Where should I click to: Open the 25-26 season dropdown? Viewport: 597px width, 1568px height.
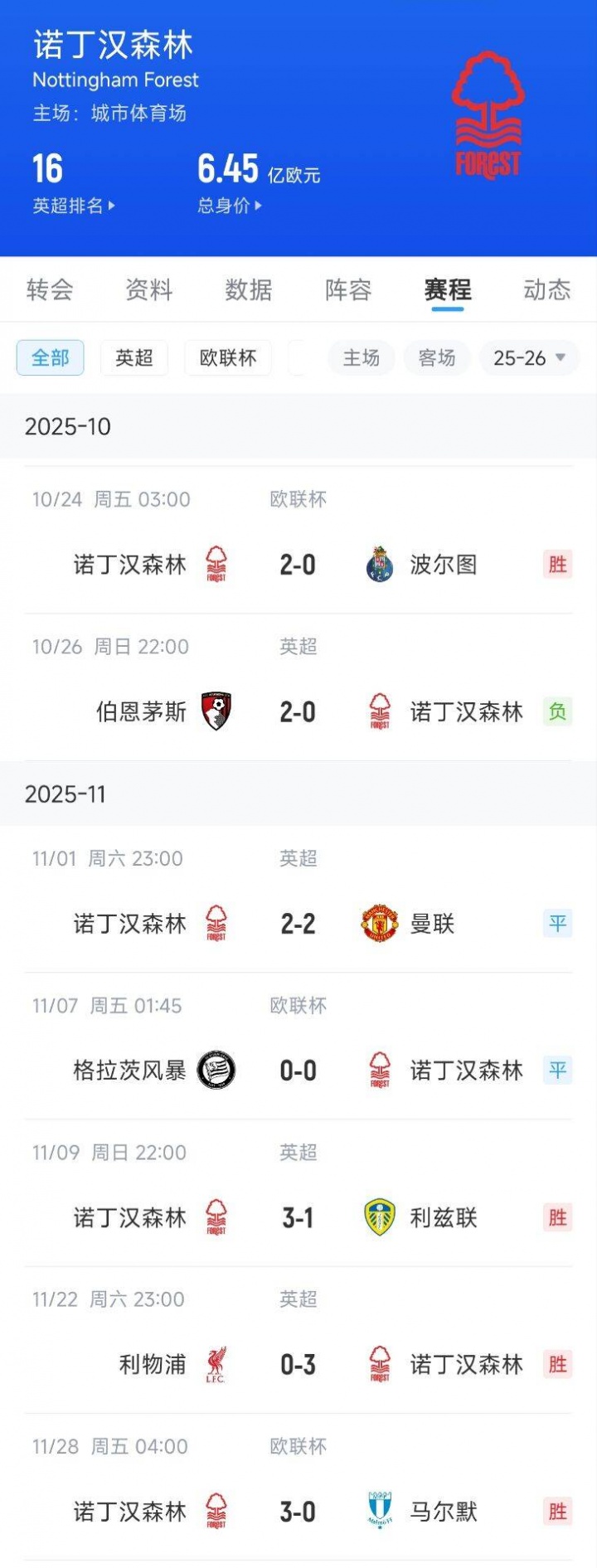(x=529, y=358)
